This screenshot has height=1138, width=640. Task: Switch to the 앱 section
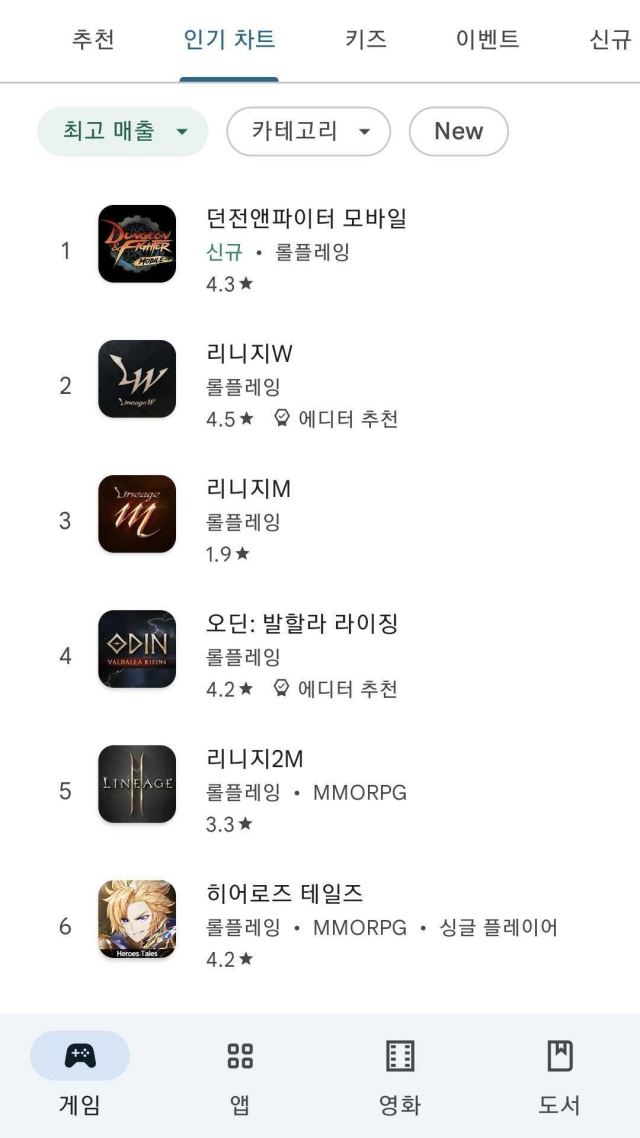240,1075
